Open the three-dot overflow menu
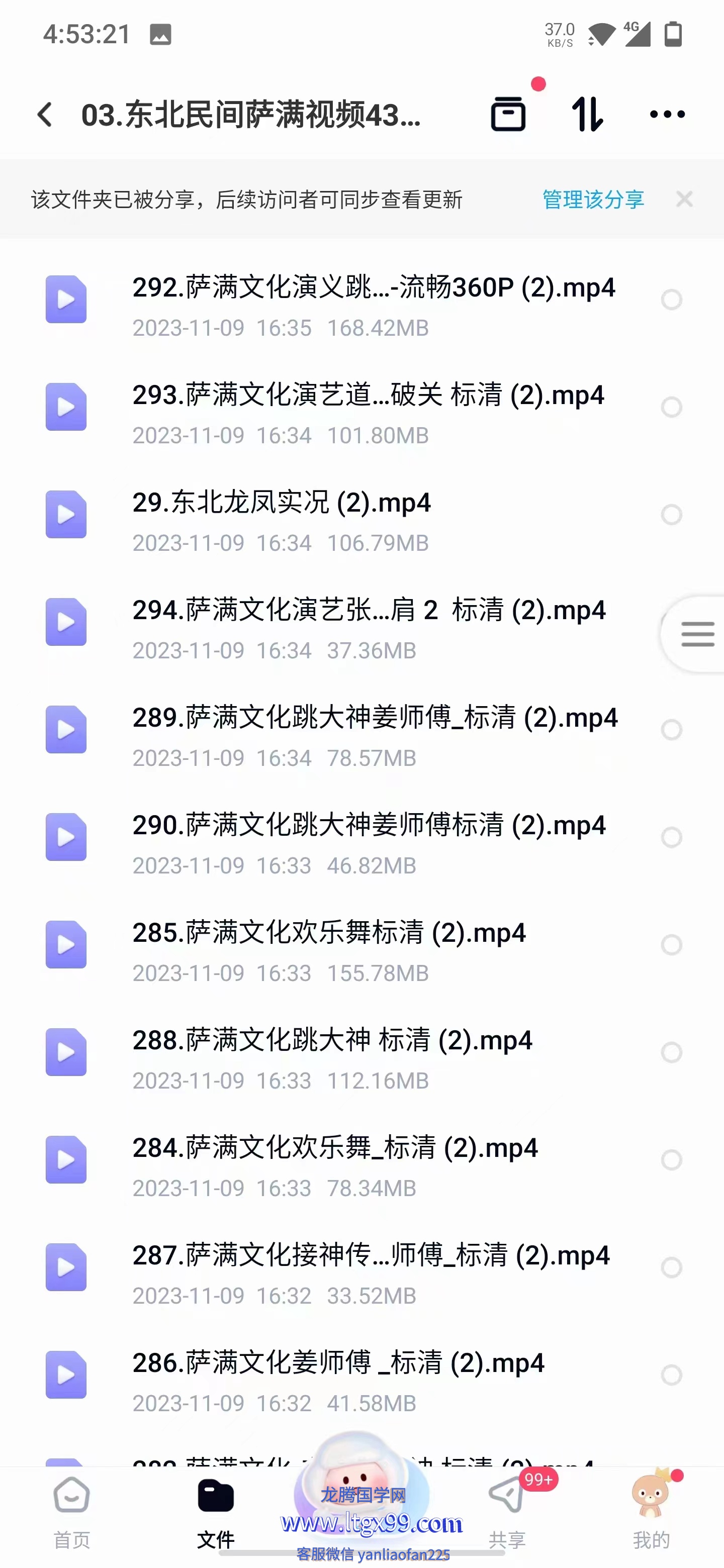 click(667, 114)
